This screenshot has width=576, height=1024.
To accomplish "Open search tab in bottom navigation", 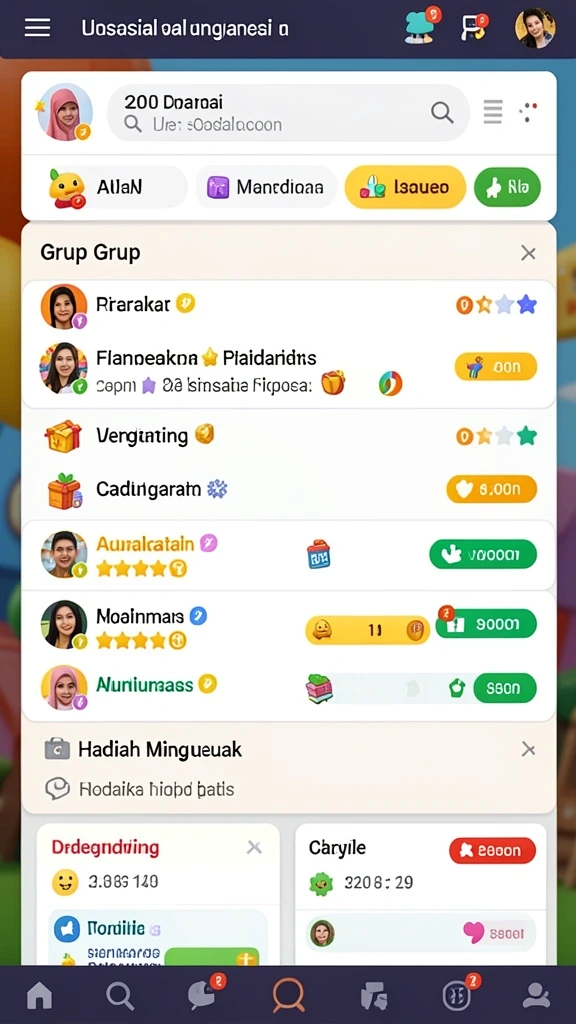I will 120,996.
